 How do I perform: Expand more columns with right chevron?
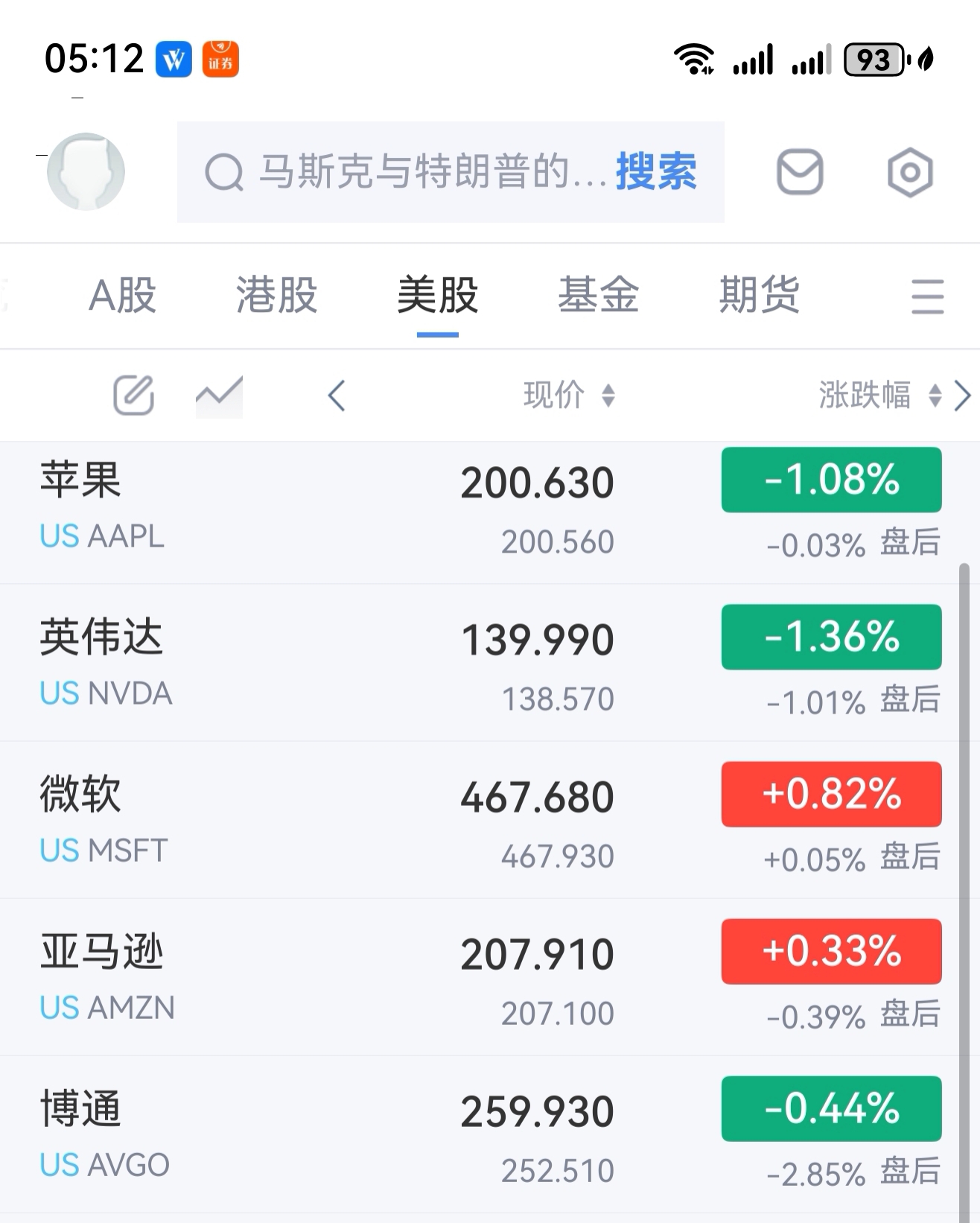[963, 396]
